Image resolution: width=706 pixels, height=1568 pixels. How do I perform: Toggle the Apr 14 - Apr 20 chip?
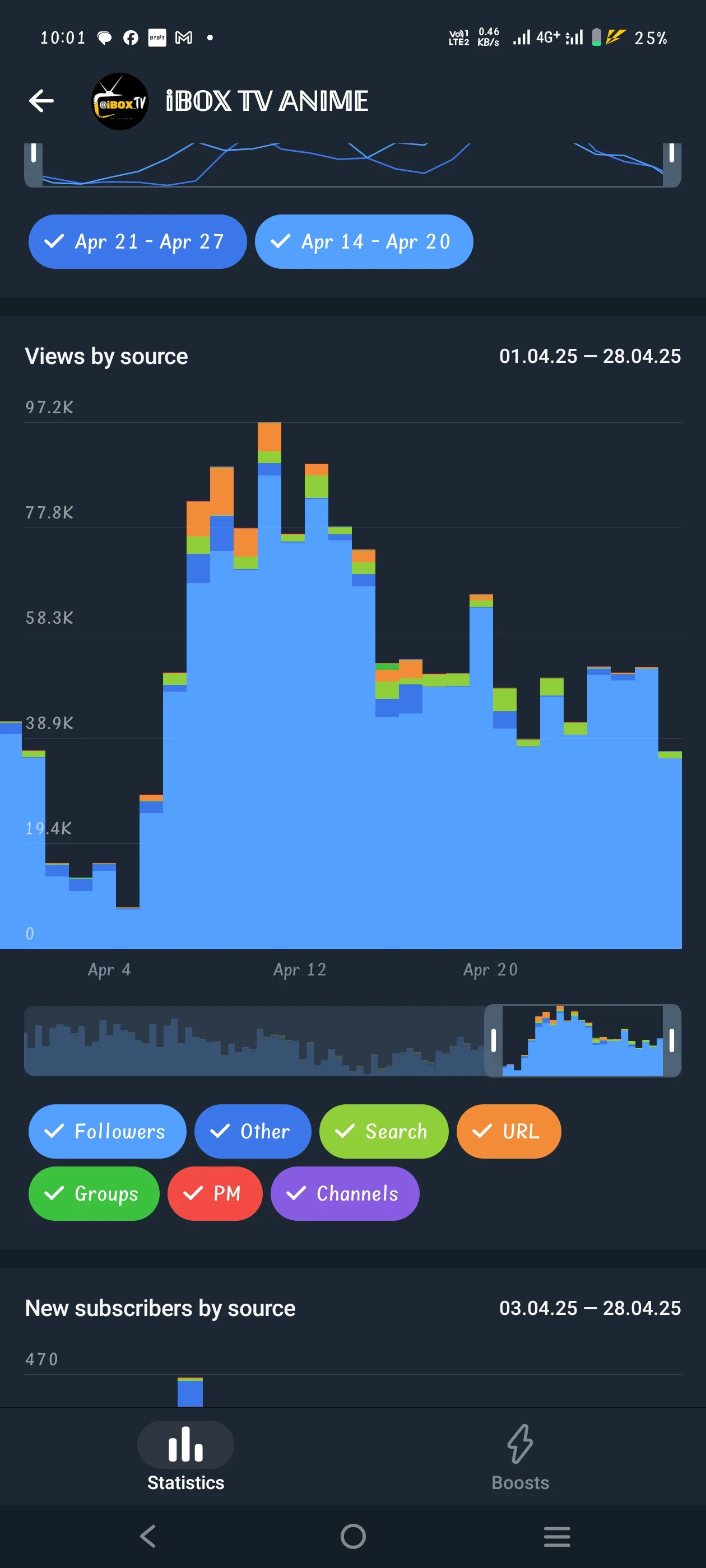click(364, 242)
